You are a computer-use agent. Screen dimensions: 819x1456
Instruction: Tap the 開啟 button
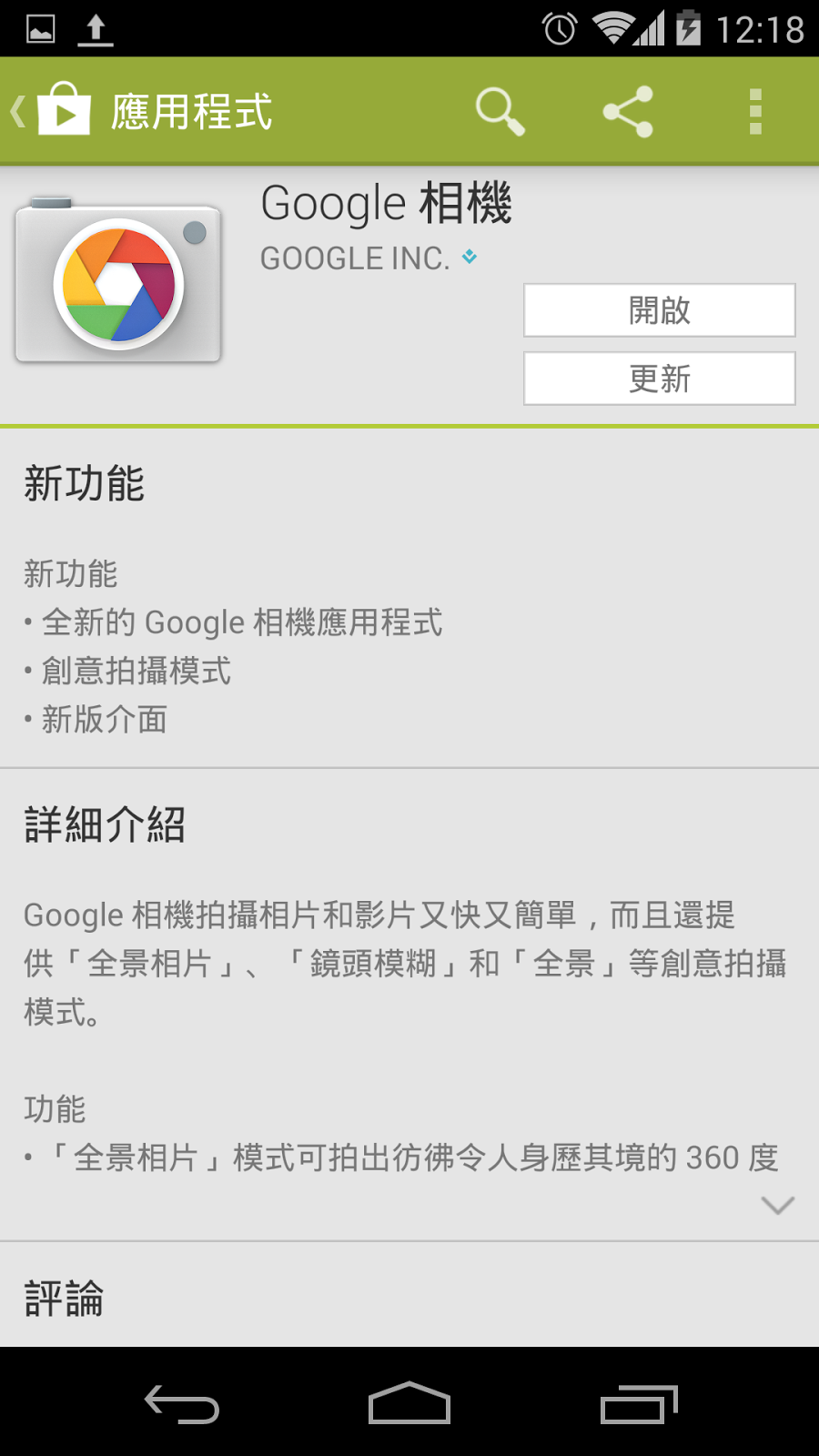659,310
